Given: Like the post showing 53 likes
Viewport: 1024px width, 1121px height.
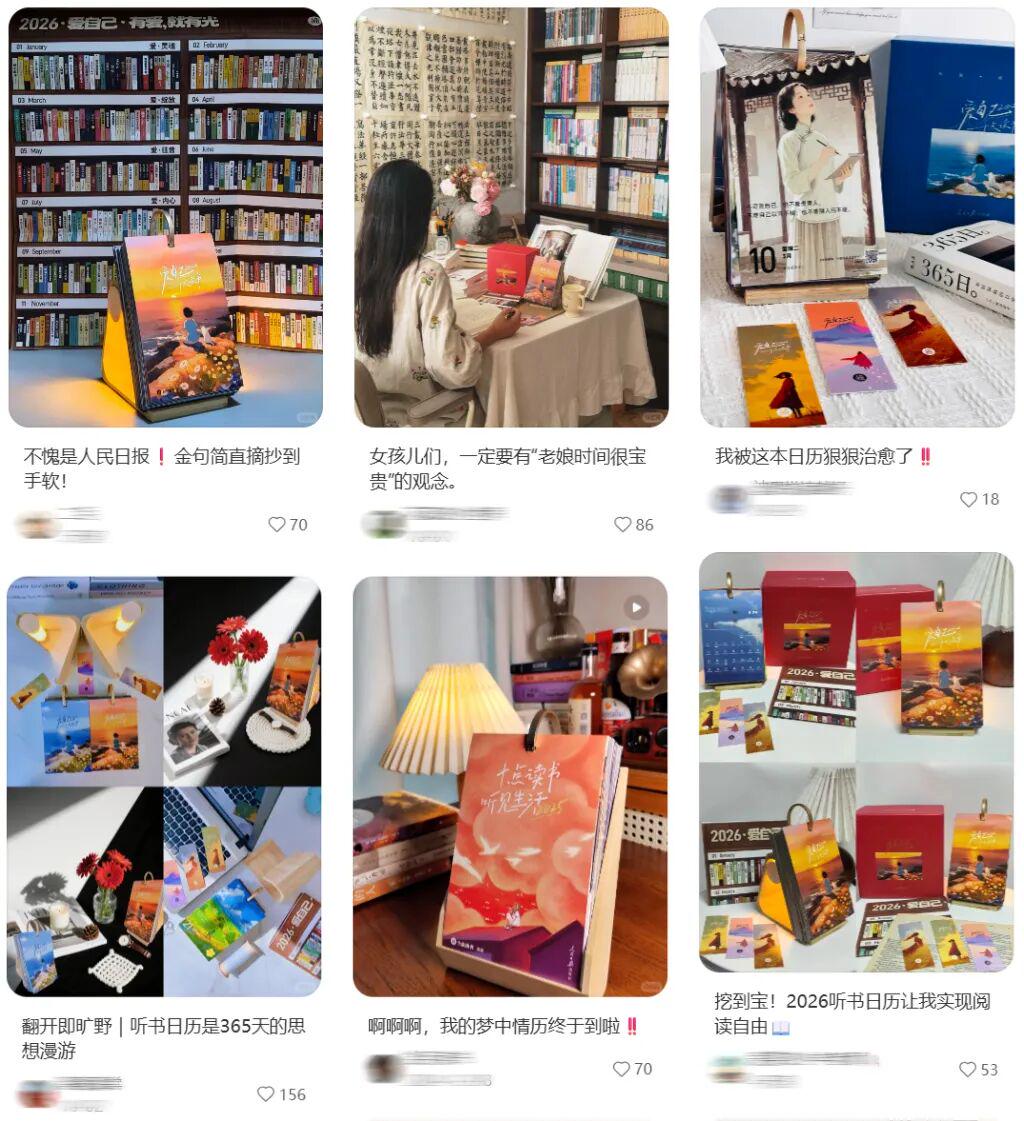Looking at the screenshot, I should [967, 1069].
